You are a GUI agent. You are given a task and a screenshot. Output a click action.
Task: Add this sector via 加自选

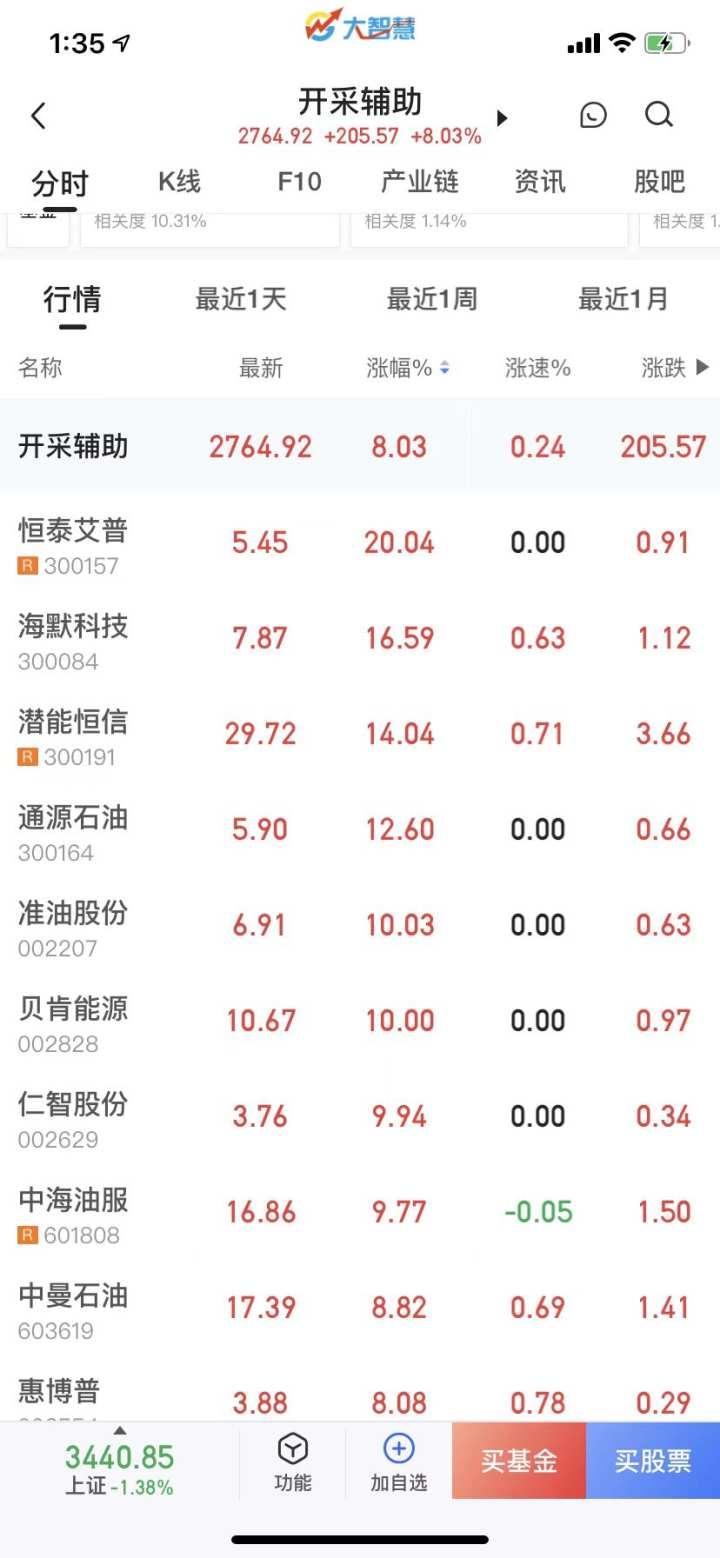[x=399, y=1463]
